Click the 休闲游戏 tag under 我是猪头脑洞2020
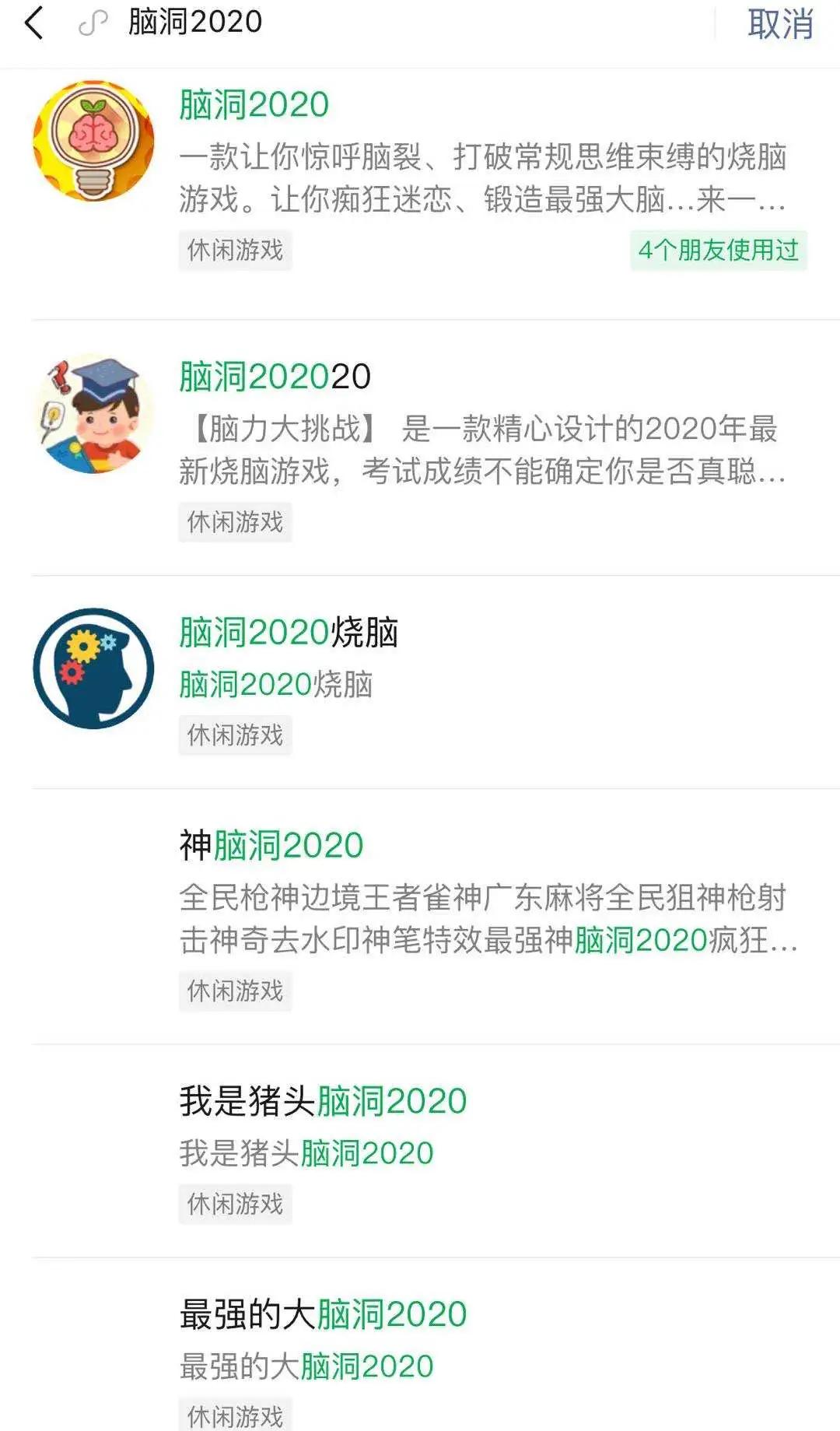 (x=235, y=1202)
